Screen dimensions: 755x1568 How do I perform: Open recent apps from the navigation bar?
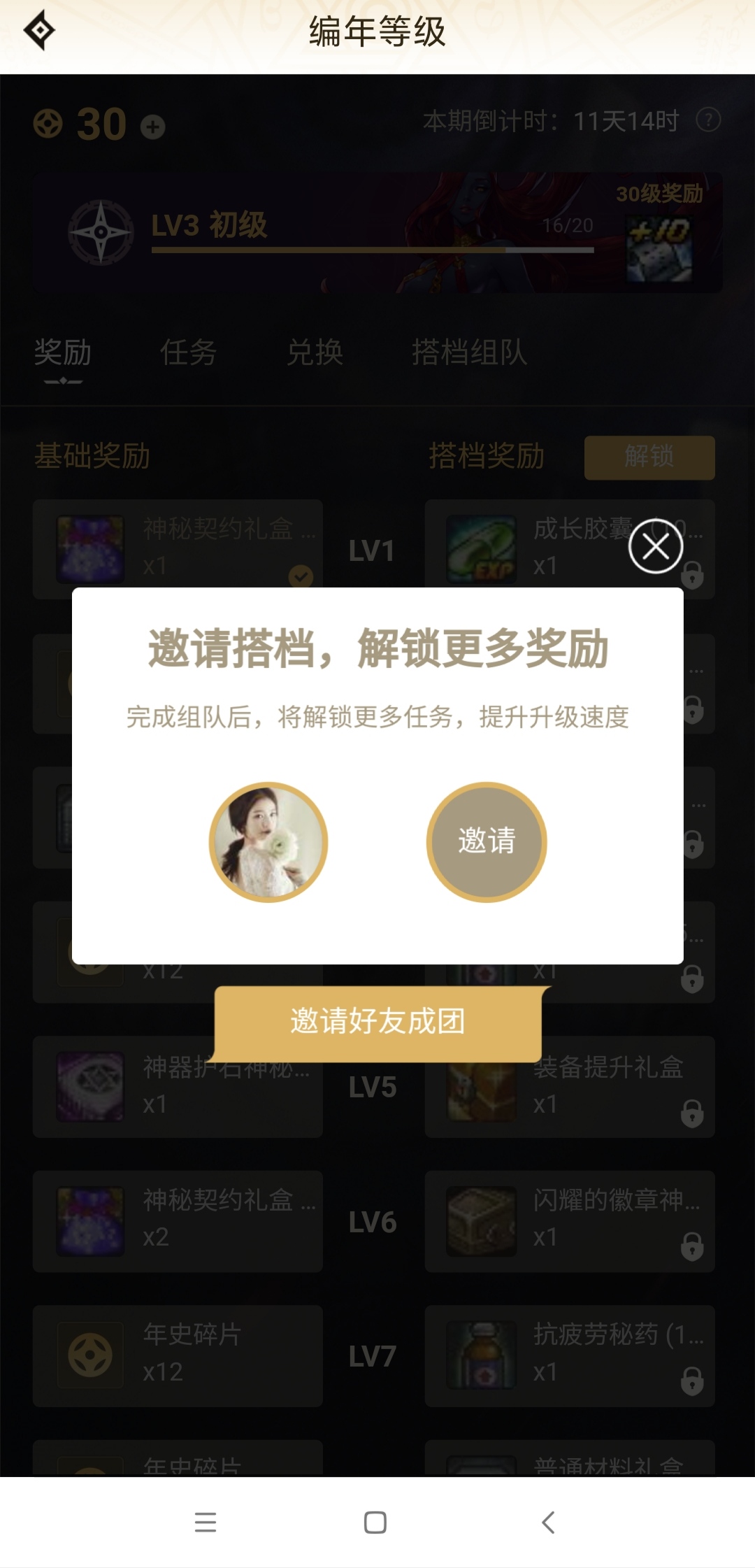pyautogui.click(x=206, y=1522)
